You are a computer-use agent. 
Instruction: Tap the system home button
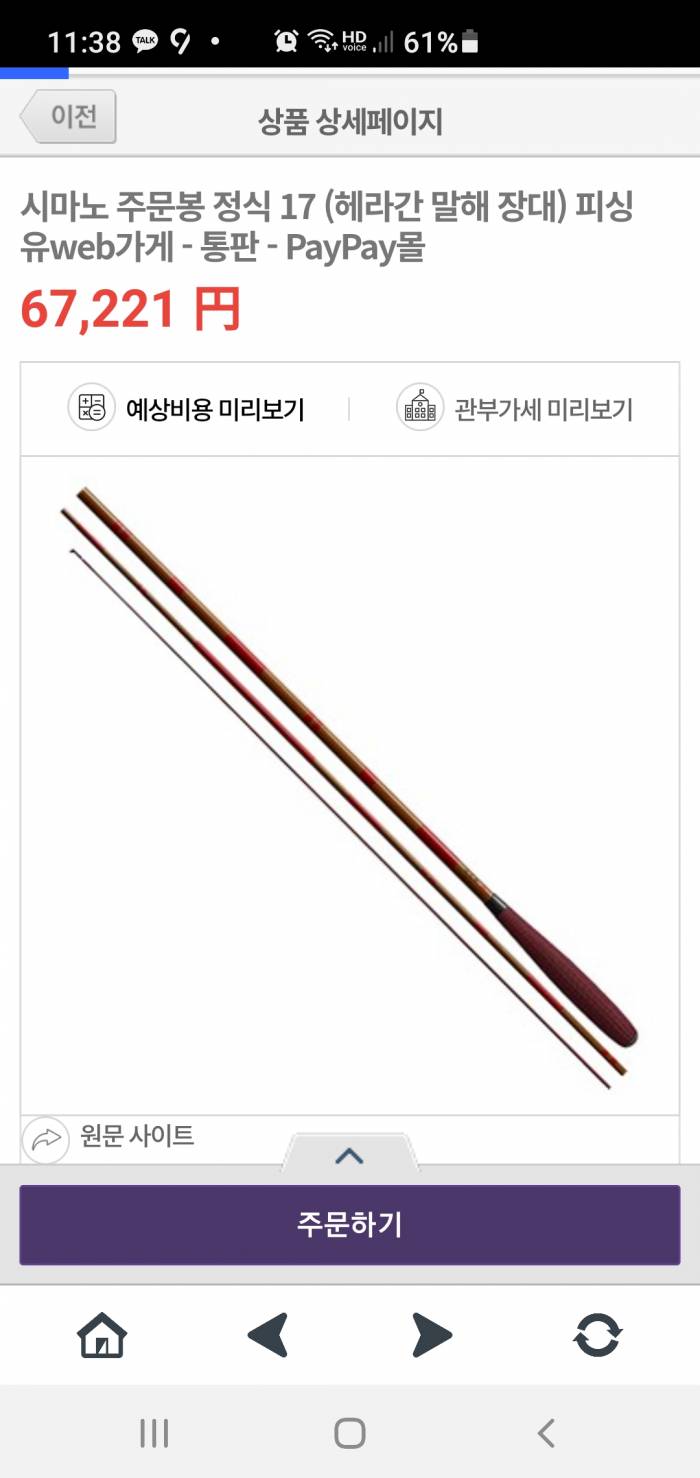[349, 1433]
